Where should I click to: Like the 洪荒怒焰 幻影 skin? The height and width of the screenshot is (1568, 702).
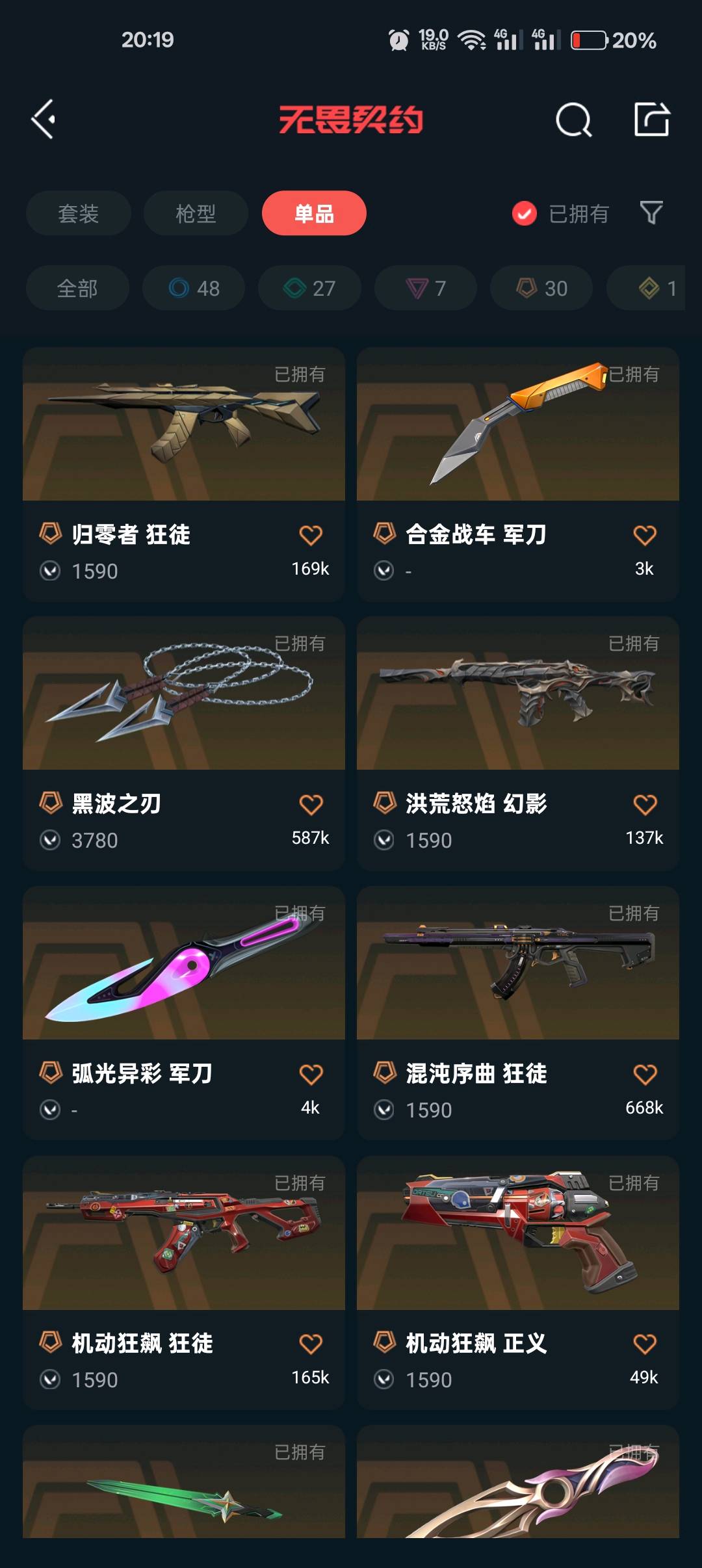tap(644, 805)
